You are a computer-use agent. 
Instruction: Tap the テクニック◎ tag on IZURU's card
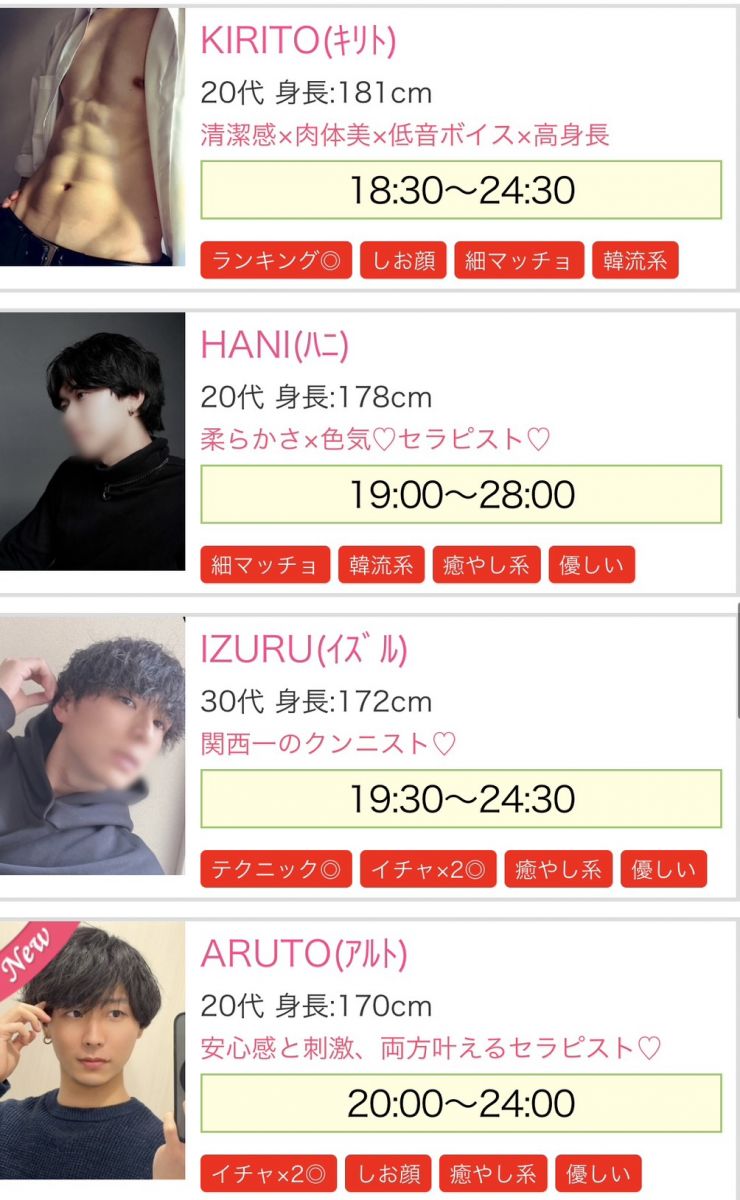click(276, 869)
